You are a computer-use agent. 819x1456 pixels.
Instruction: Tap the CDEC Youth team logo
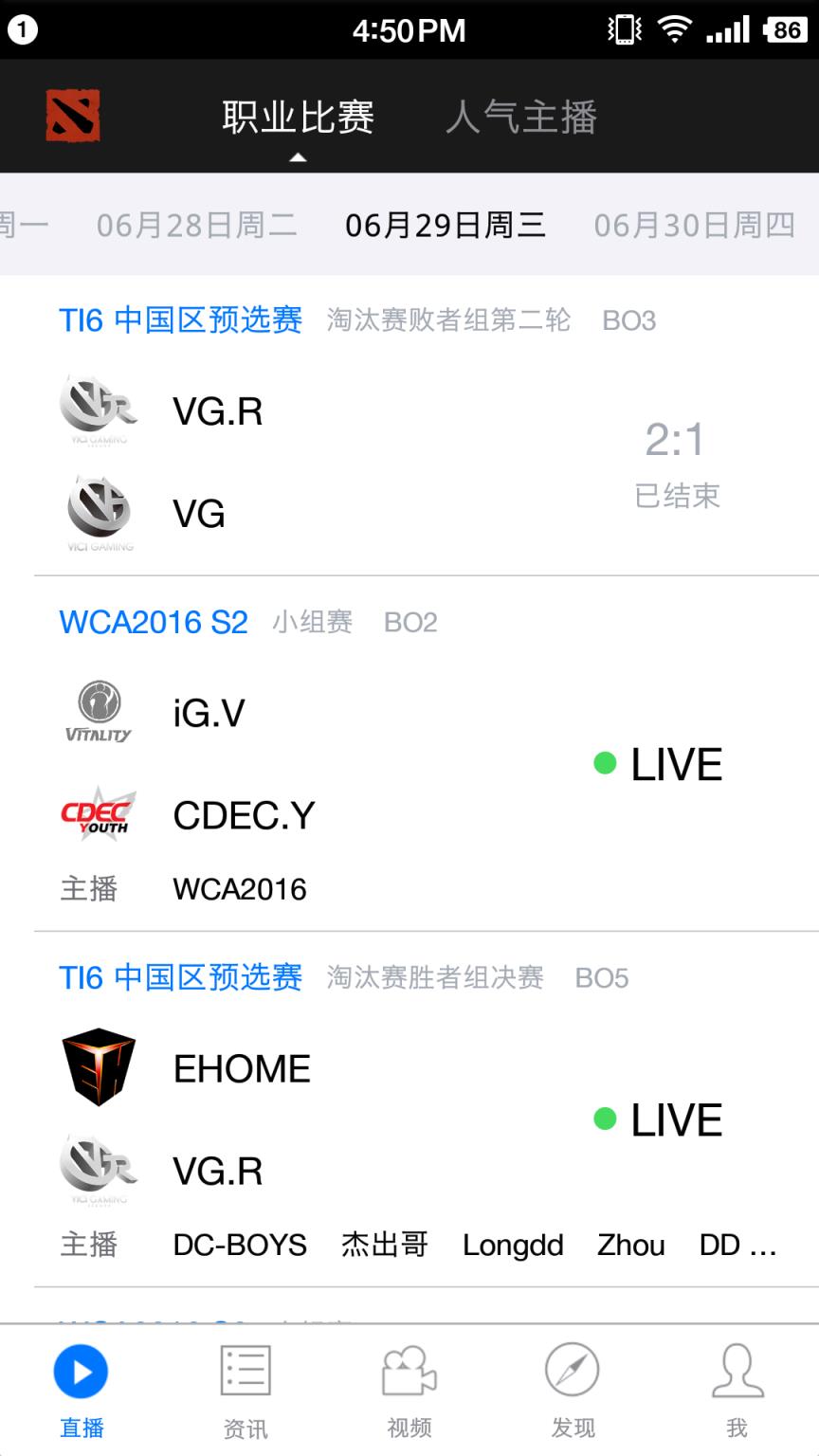click(99, 812)
